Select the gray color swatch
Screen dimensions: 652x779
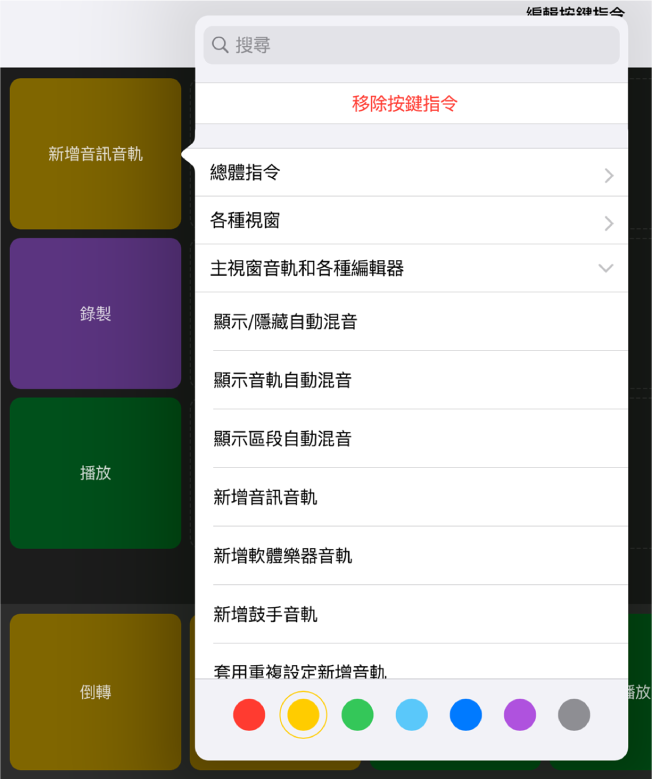pos(573,715)
